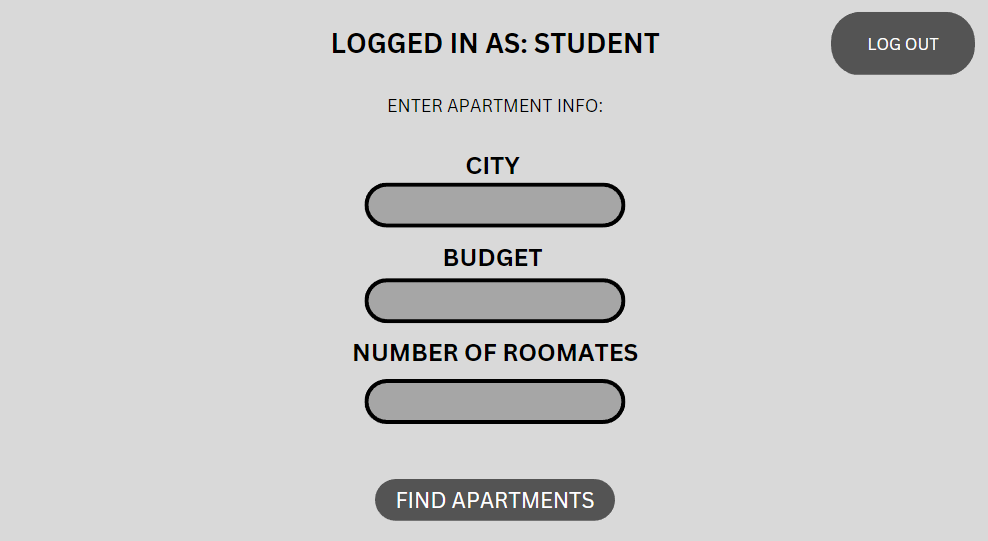988x541 pixels.
Task: Tap the Log Out button
Action: (902, 44)
